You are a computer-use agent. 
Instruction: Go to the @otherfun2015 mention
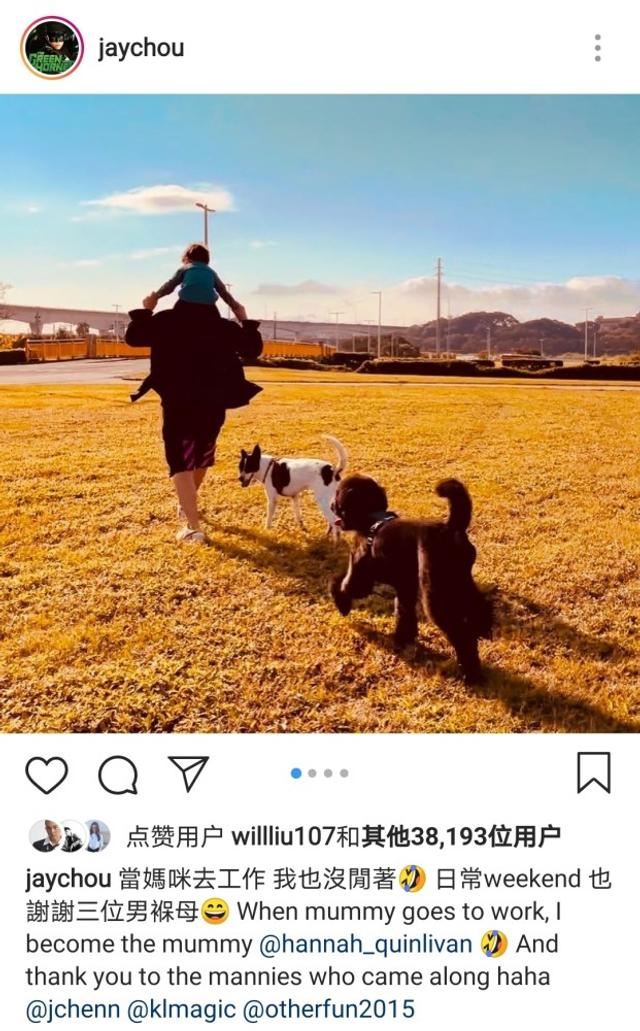click(x=328, y=1009)
